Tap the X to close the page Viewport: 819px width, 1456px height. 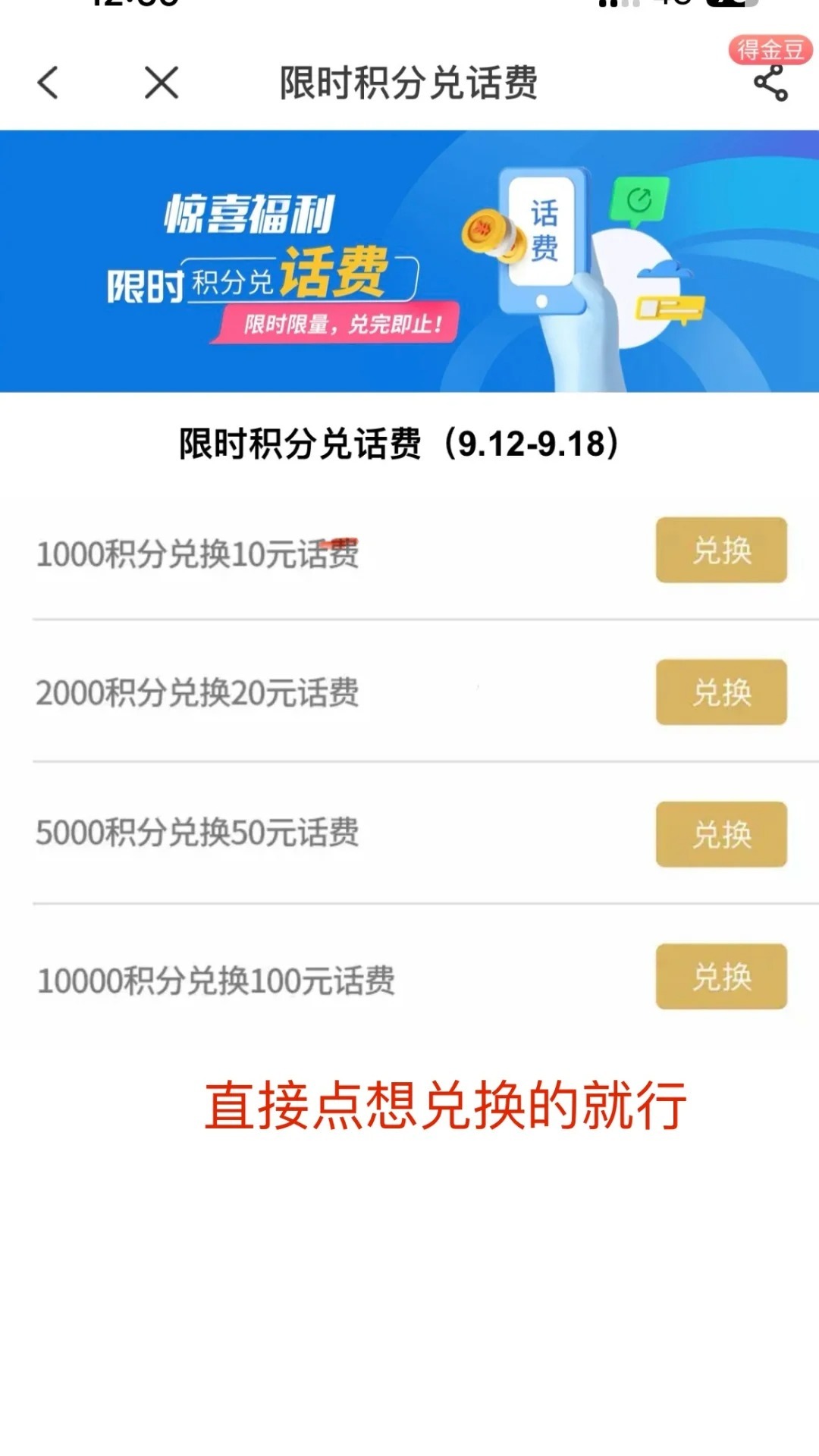point(159,85)
